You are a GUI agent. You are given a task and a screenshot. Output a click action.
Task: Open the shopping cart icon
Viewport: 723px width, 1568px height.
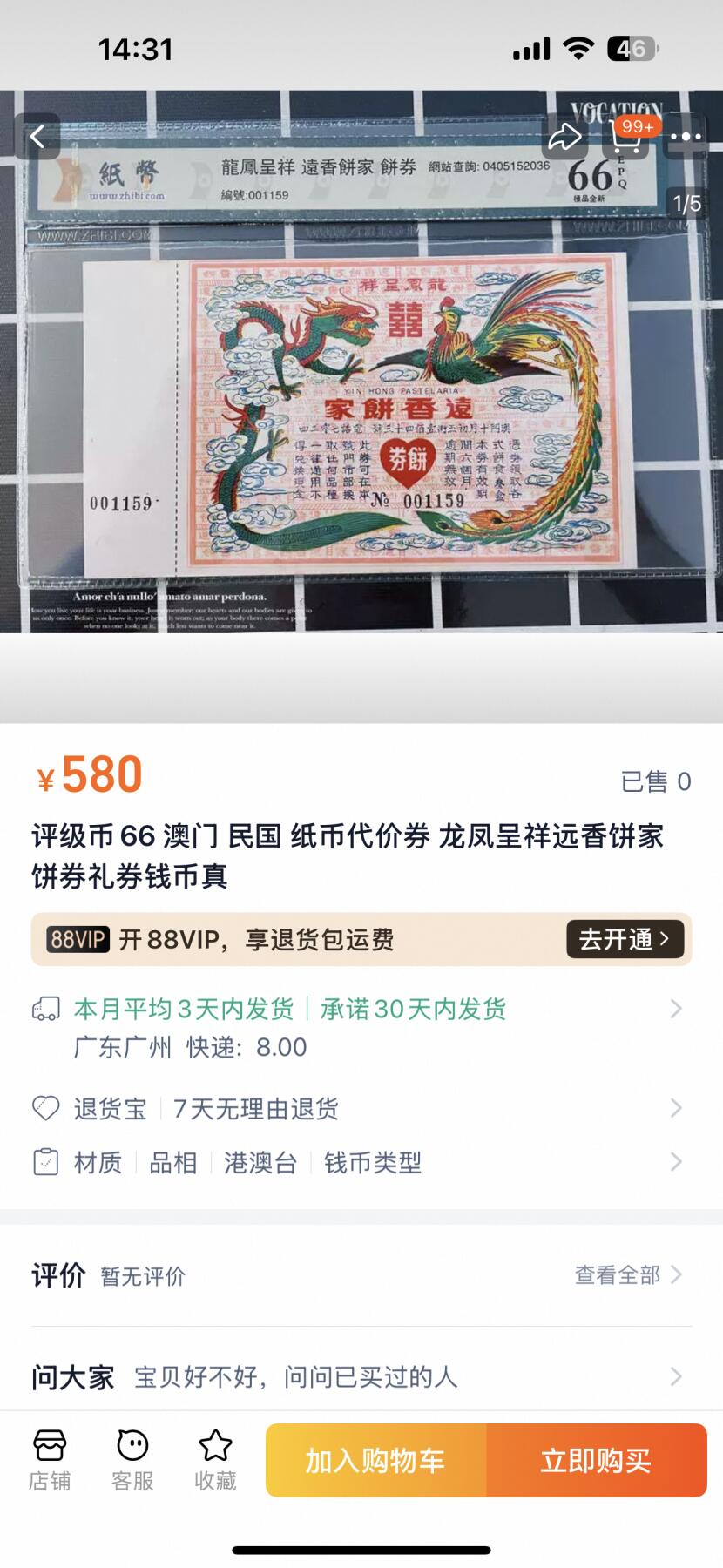(x=627, y=137)
